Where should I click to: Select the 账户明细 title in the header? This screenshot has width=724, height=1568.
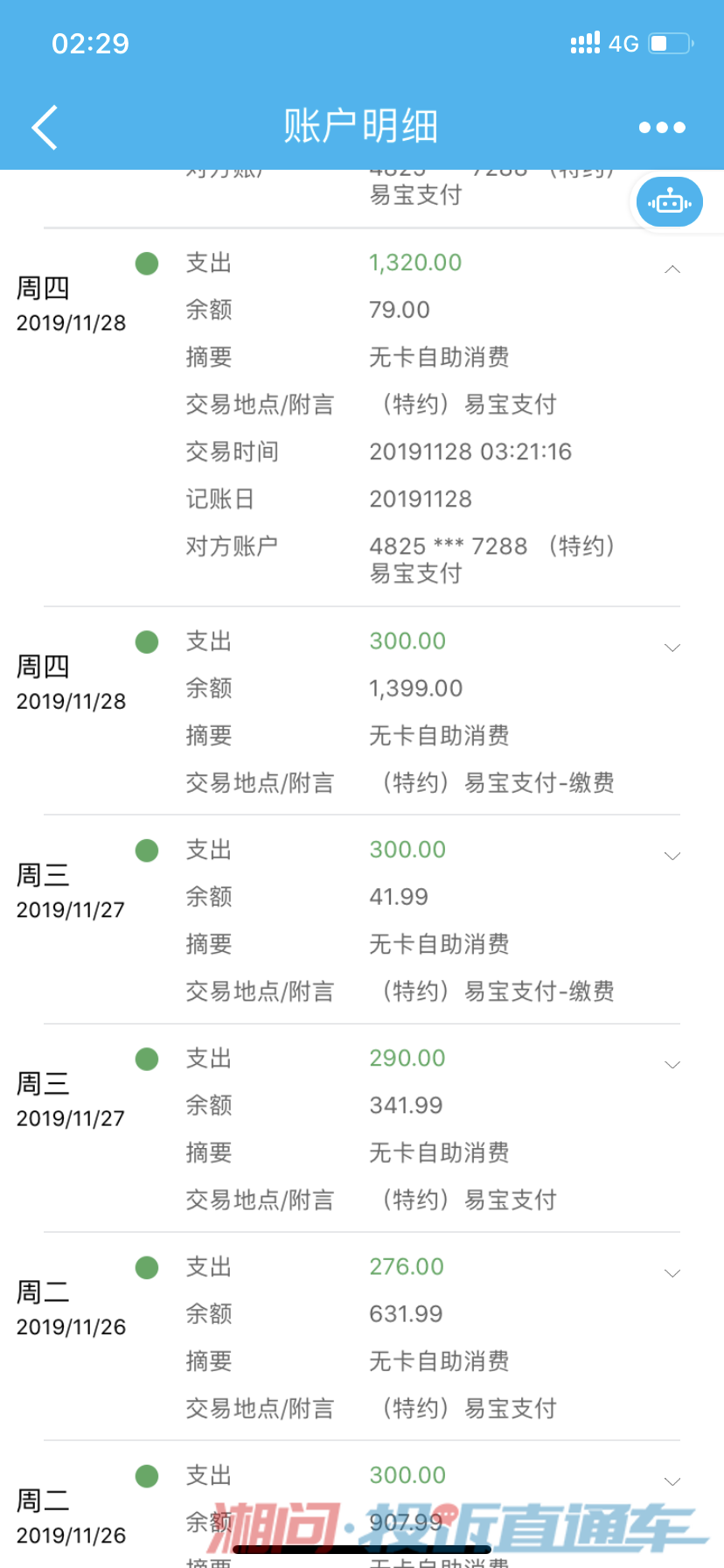coord(361,126)
